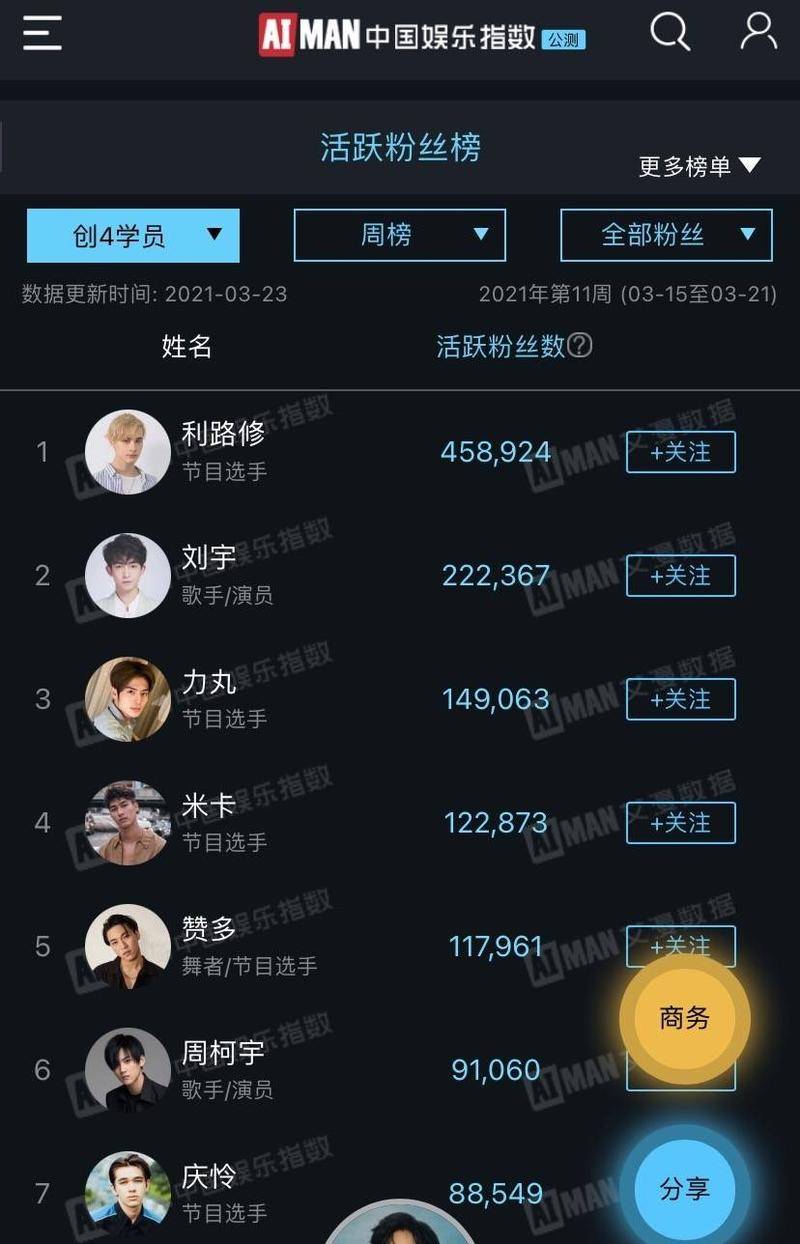Click the search magnifier icon
The image size is (800, 1244).
[668, 33]
